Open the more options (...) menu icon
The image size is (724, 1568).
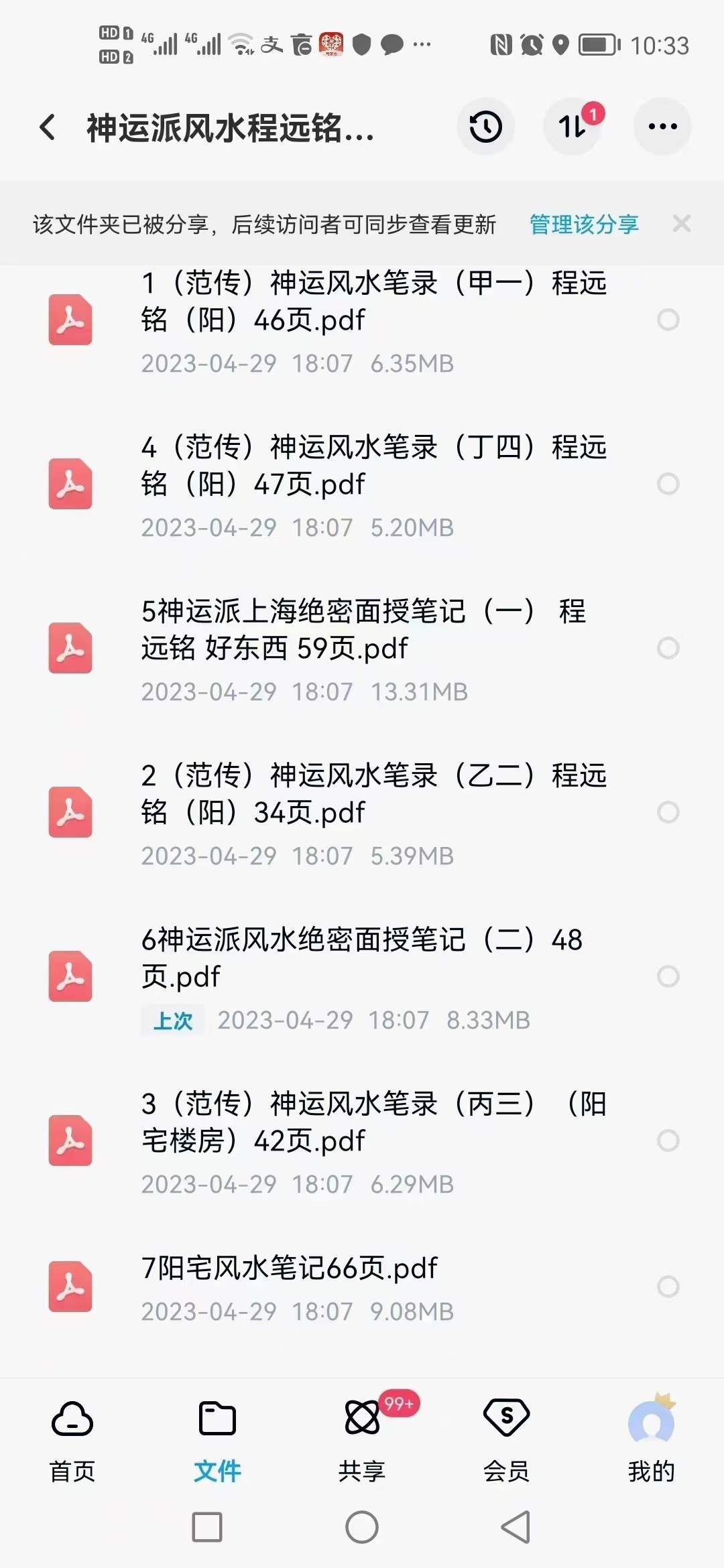click(662, 125)
